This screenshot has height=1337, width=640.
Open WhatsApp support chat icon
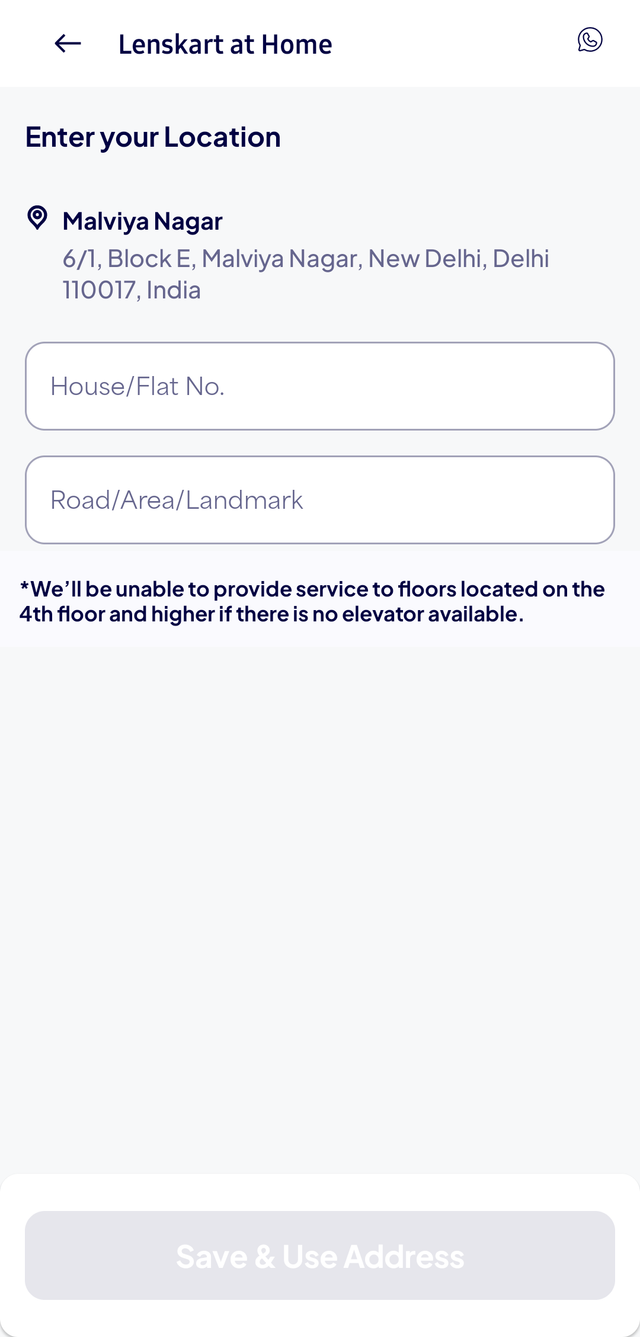click(590, 40)
